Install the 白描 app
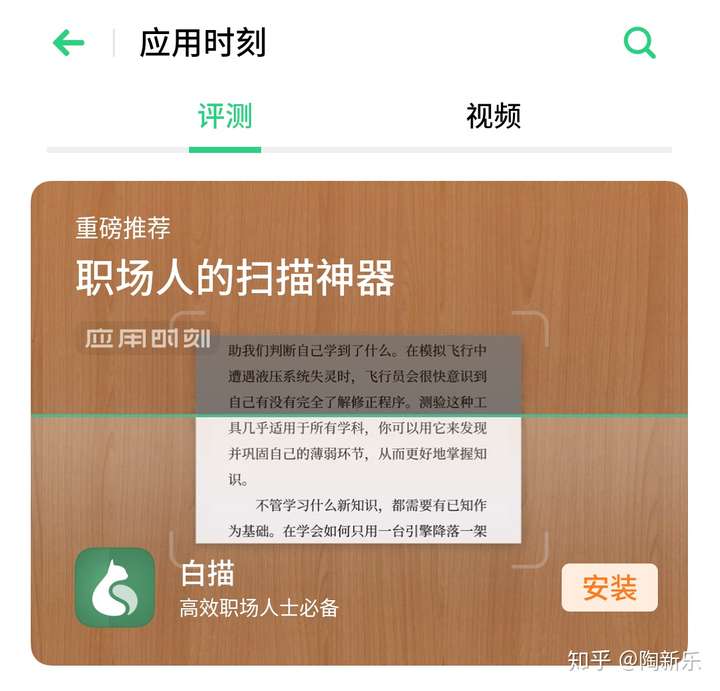This screenshot has height=691, width=720. pos(609,588)
